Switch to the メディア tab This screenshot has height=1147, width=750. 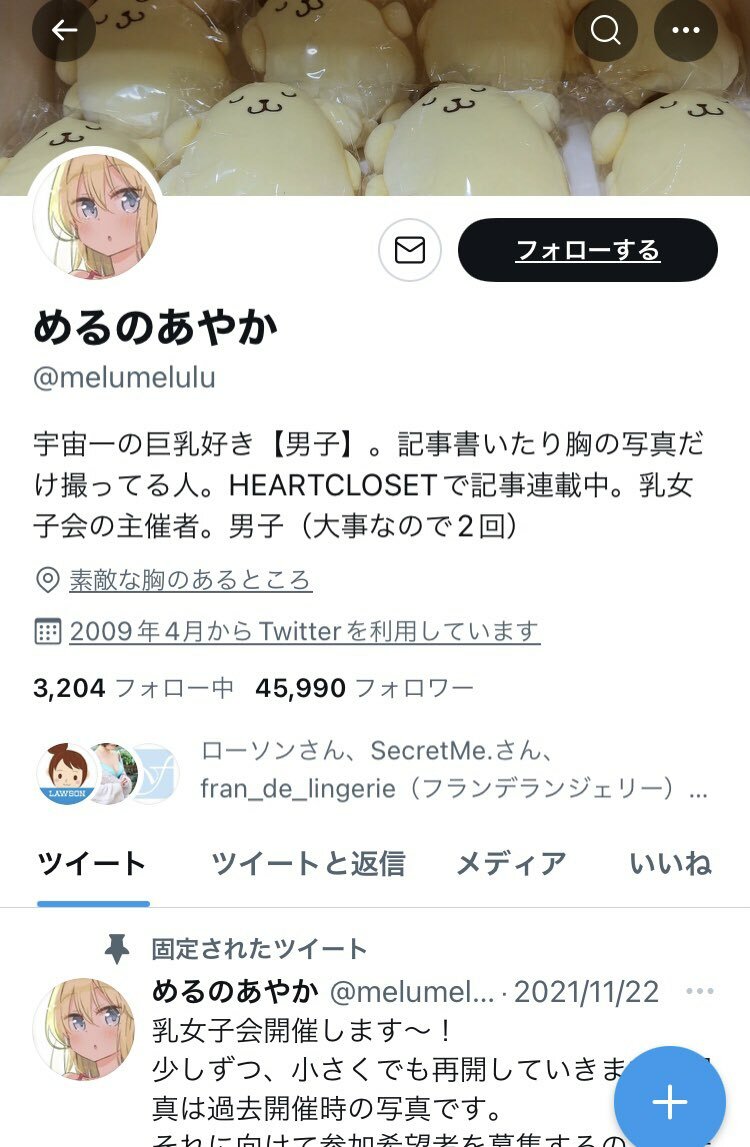pyautogui.click(x=511, y=864)
